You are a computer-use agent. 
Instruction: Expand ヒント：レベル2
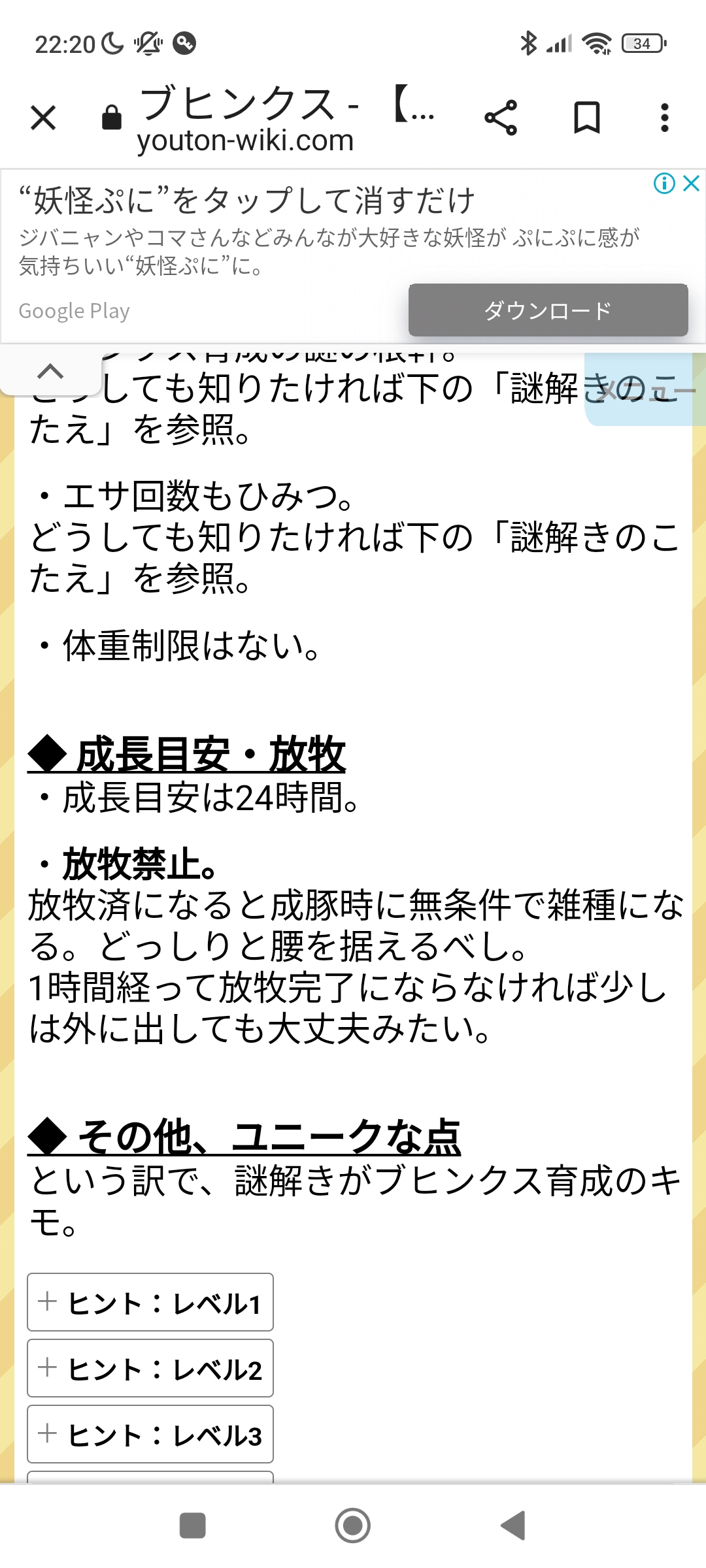tap(150, 1368)
